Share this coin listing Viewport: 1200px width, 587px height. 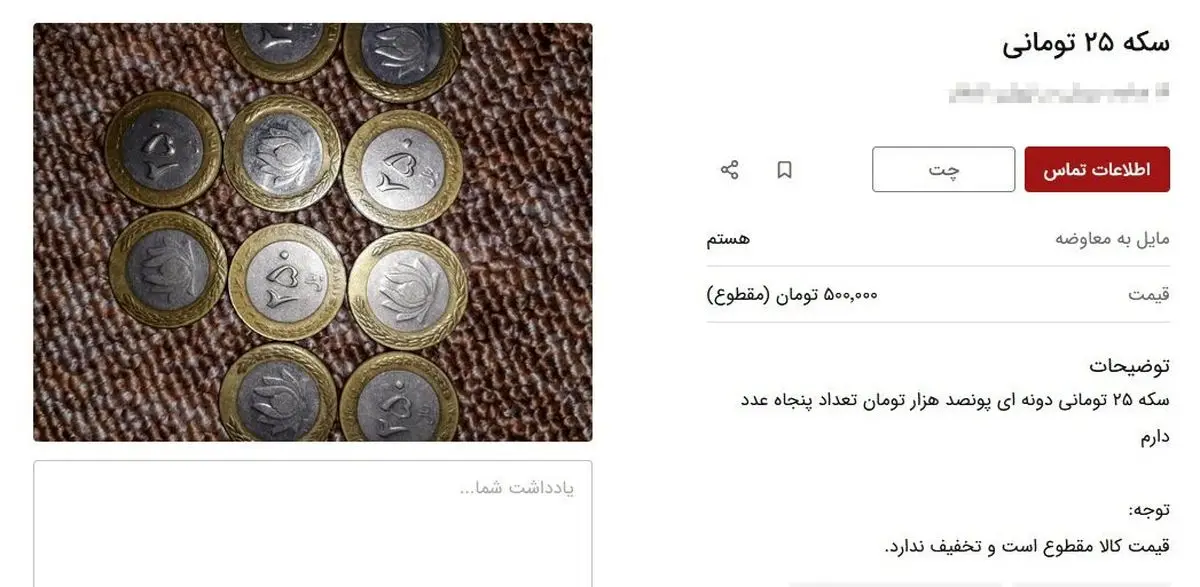(730, 170)
